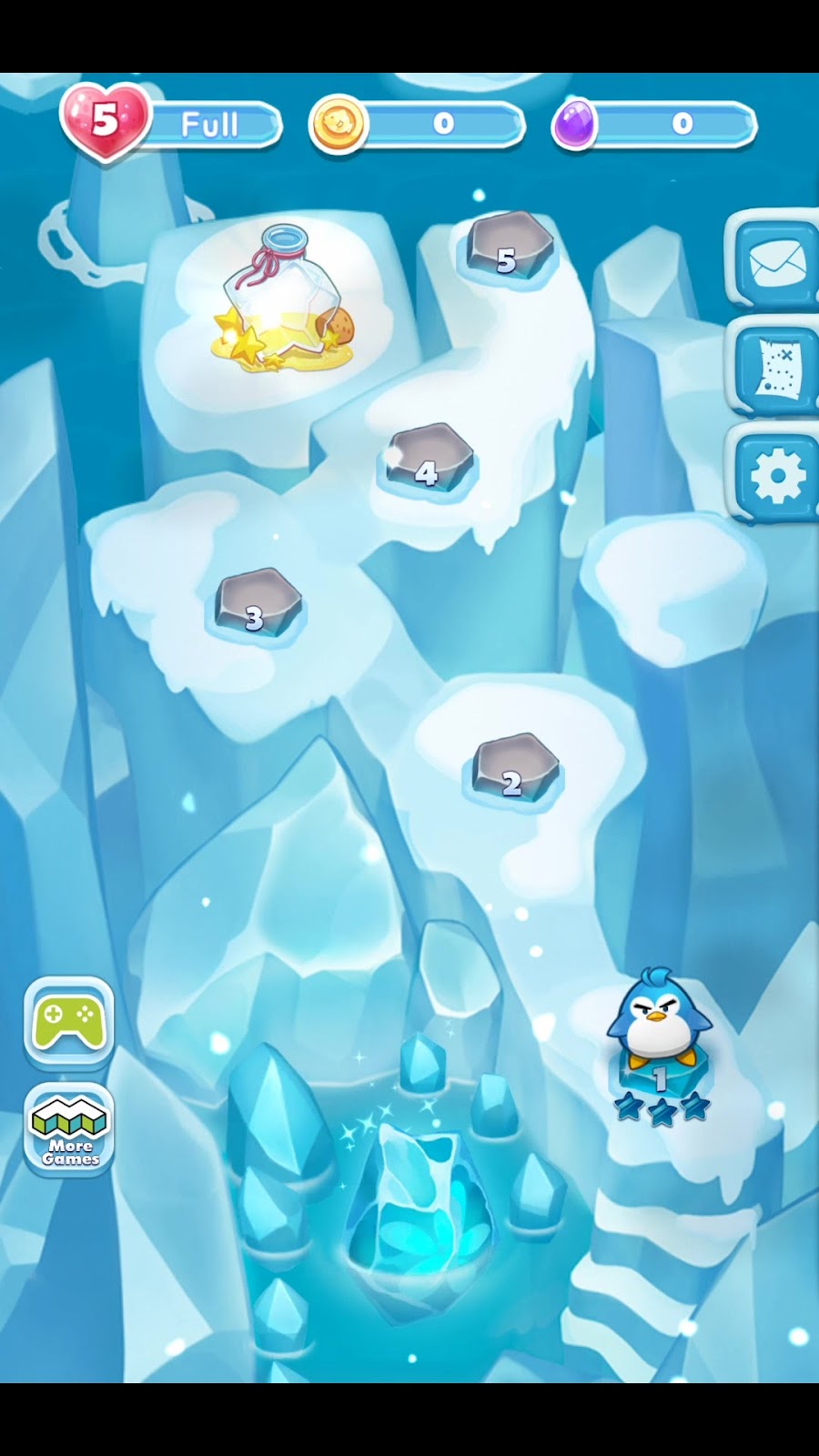Open the purple gem balance
819x1456 pixels.
click(655, 124)
